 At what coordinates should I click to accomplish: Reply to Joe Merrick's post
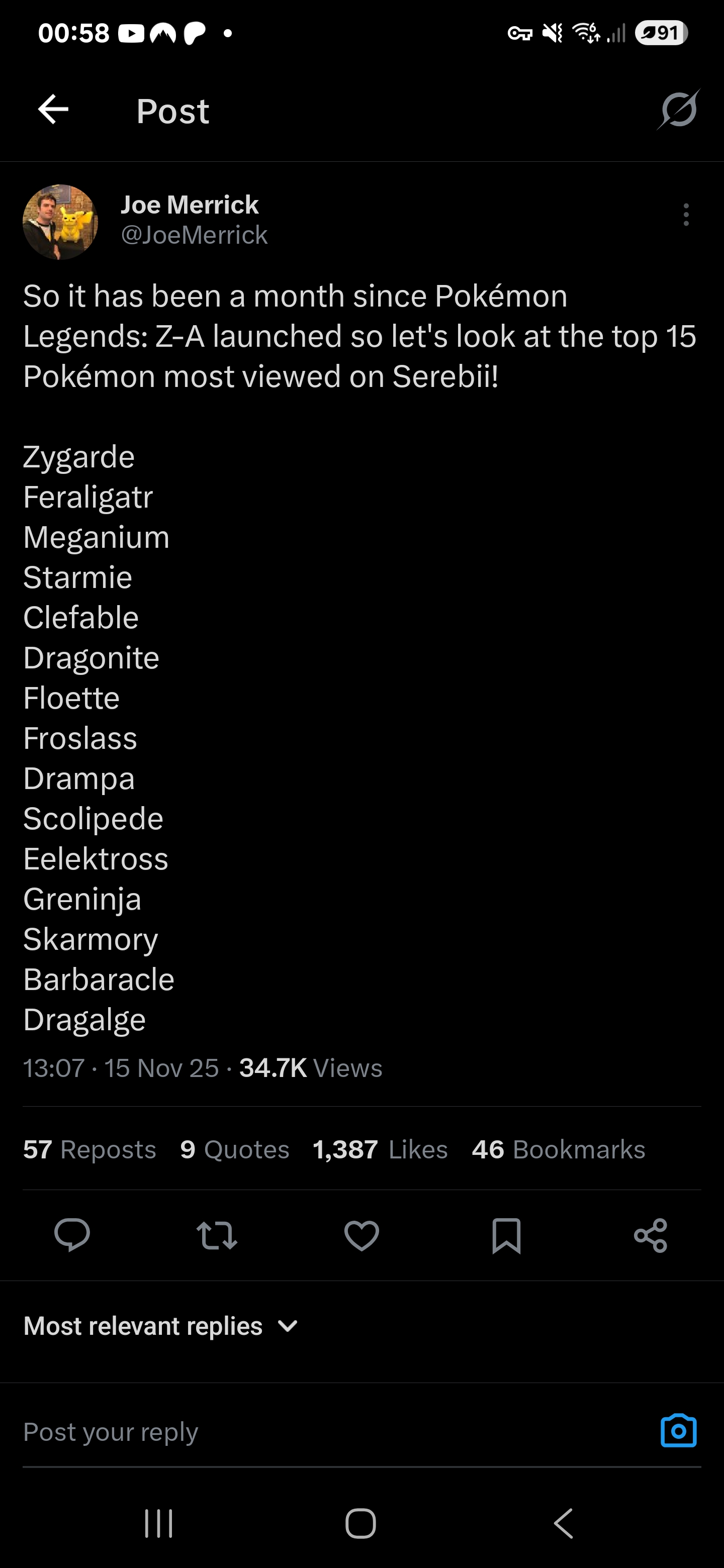click(x=72, y=1235)
